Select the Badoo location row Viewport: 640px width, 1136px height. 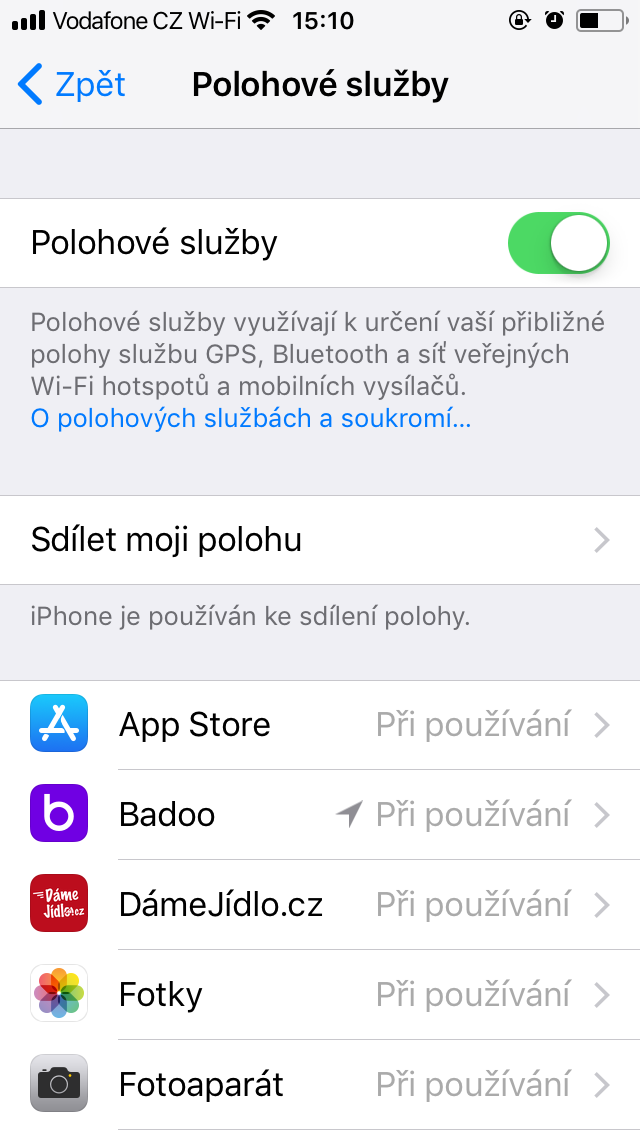click(320, 815)
